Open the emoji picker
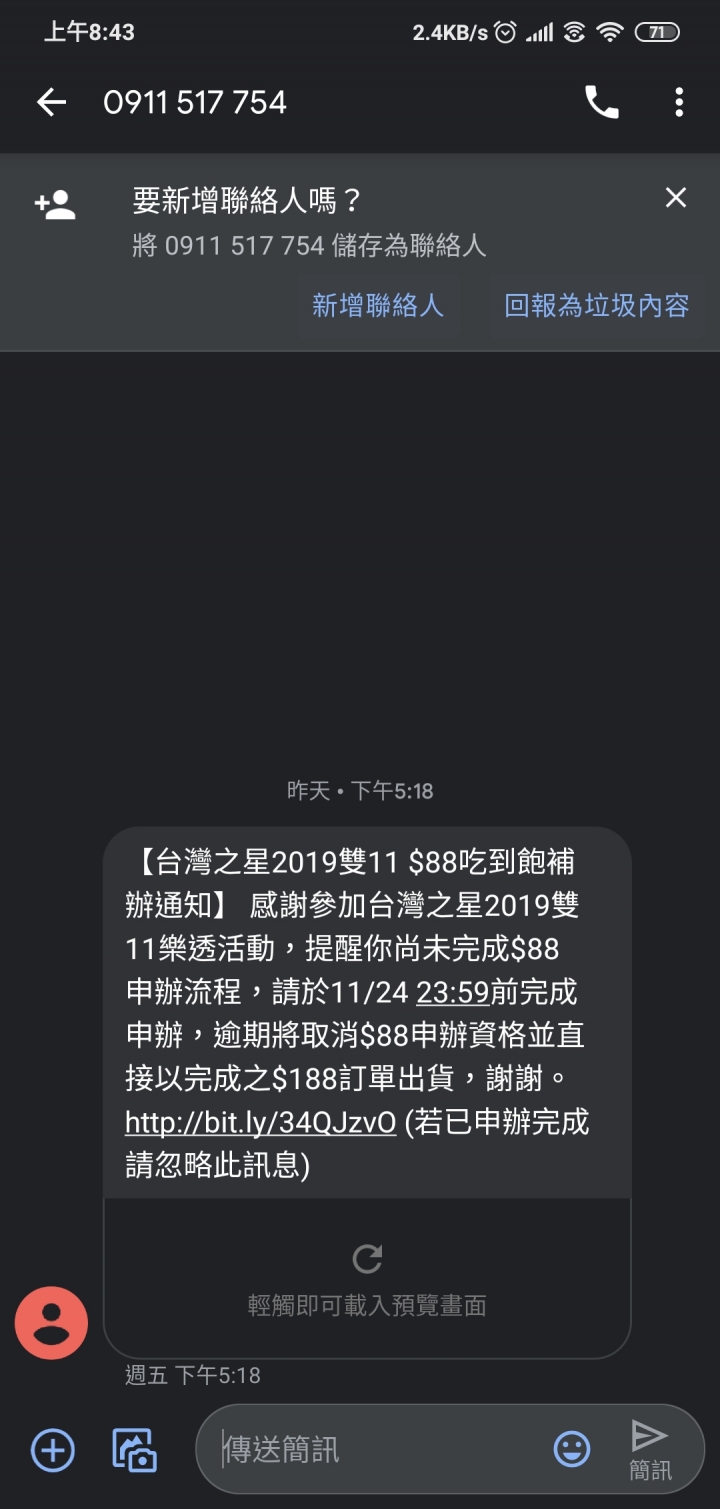 coord(572,1449)
